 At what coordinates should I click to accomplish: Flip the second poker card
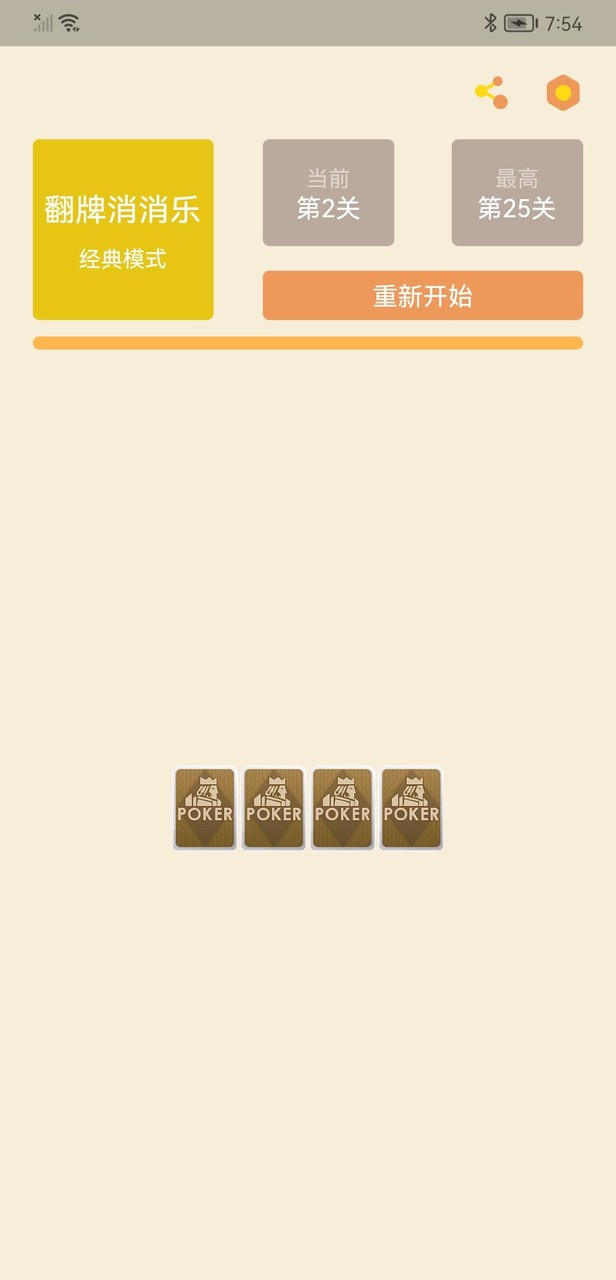click(x=274, y=808)
